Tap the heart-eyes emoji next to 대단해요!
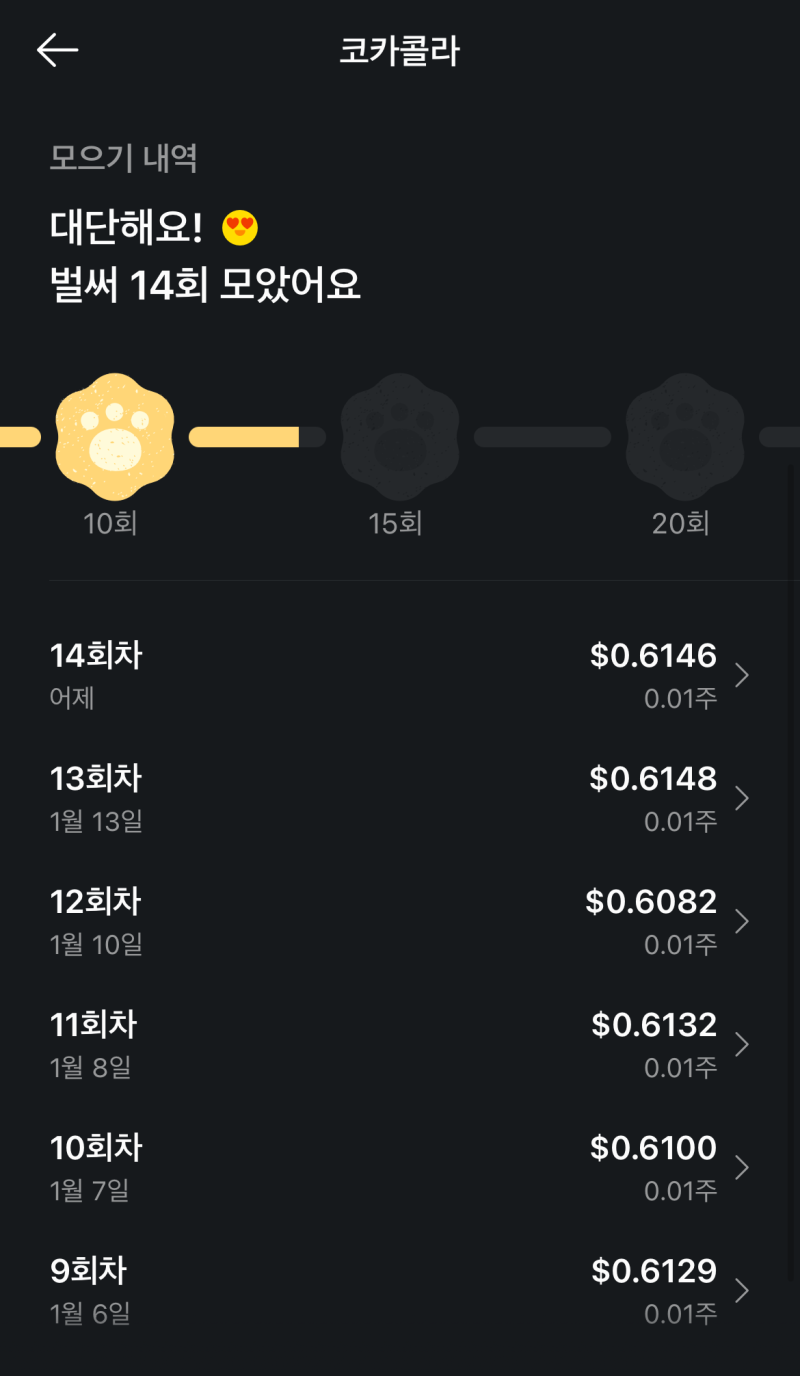The height and width of the screenshot is (1376, 800). click(239, 227)
